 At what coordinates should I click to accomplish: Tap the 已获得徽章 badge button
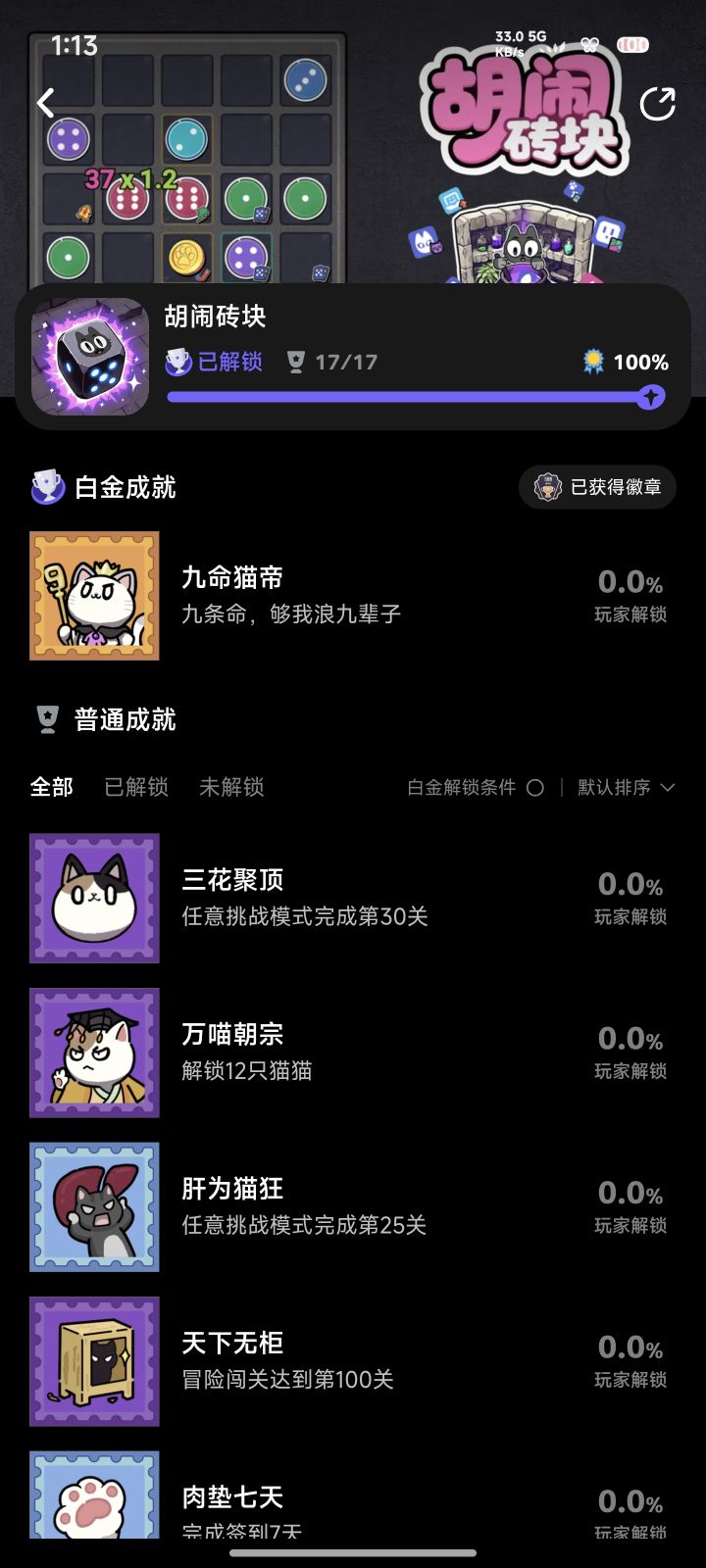coord(597,485)
